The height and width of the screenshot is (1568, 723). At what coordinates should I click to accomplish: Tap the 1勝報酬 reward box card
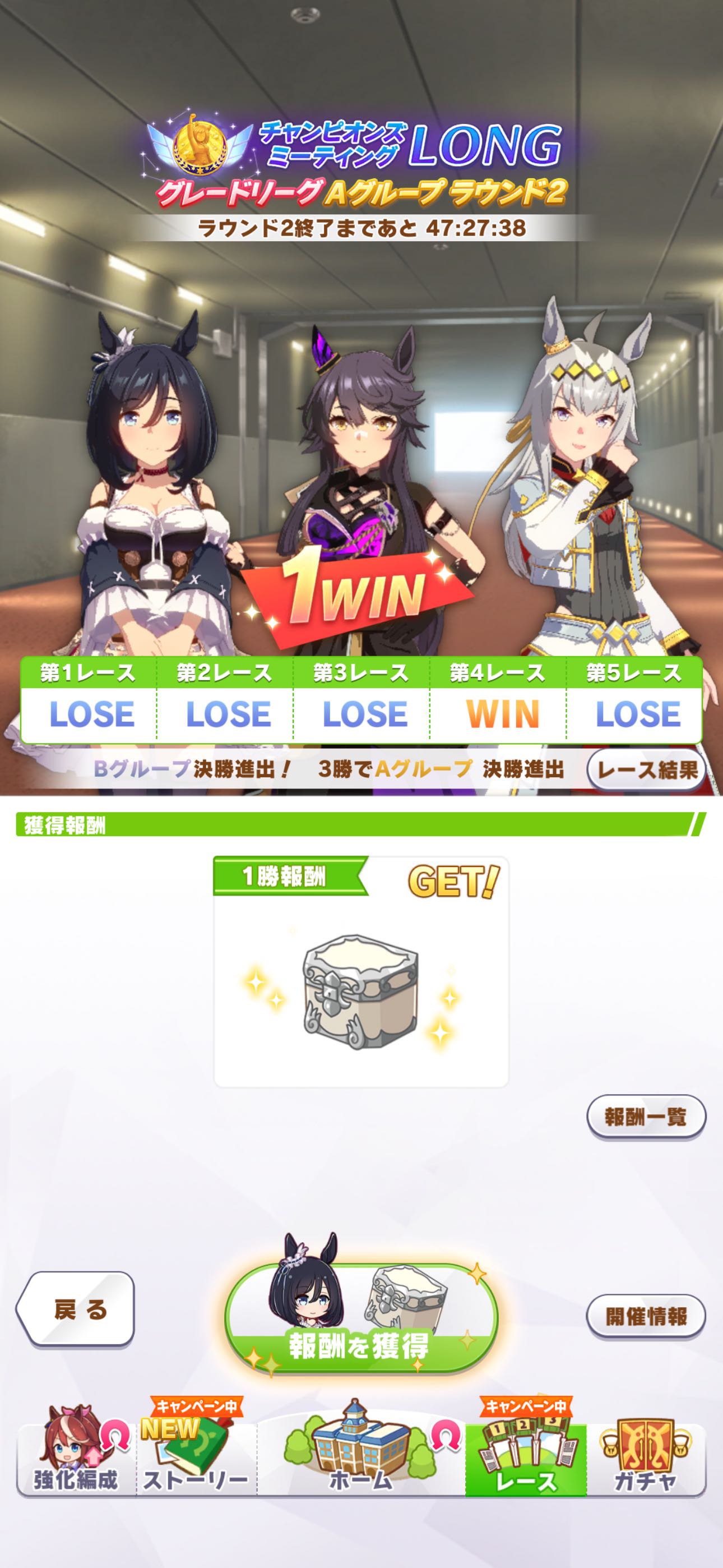click(361, 972)
